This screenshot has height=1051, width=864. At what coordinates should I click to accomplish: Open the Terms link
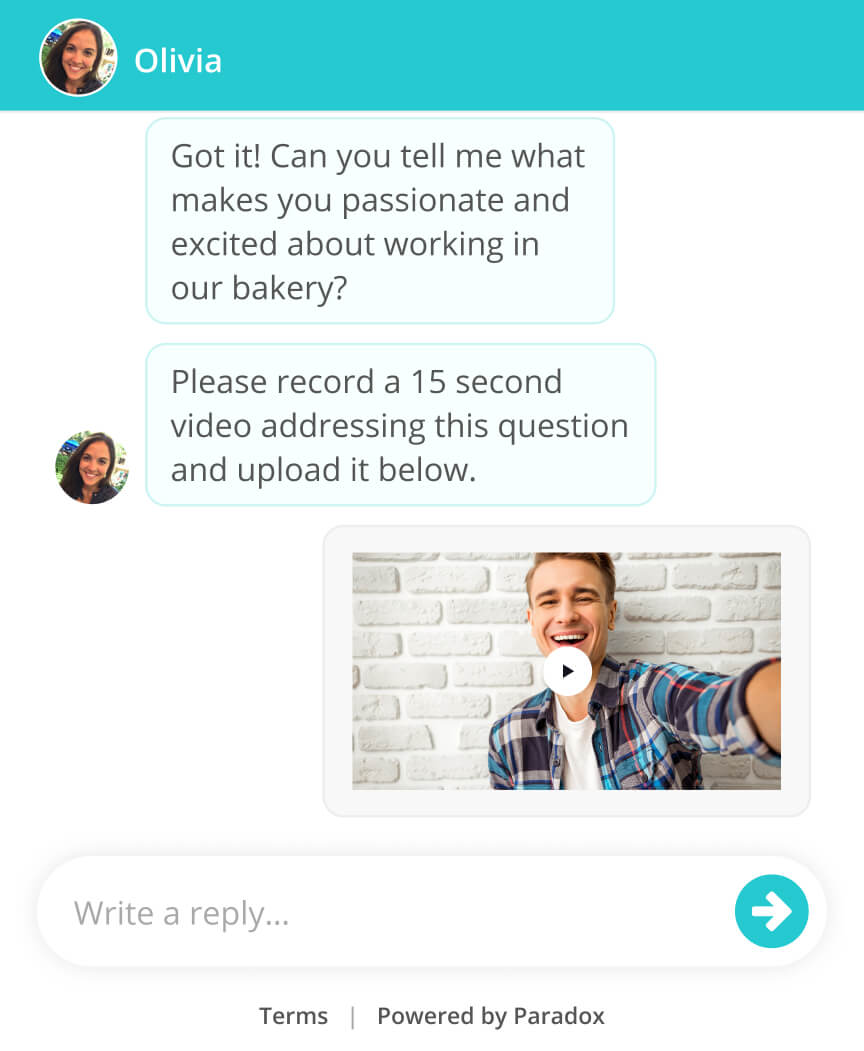coord(293,1015)
